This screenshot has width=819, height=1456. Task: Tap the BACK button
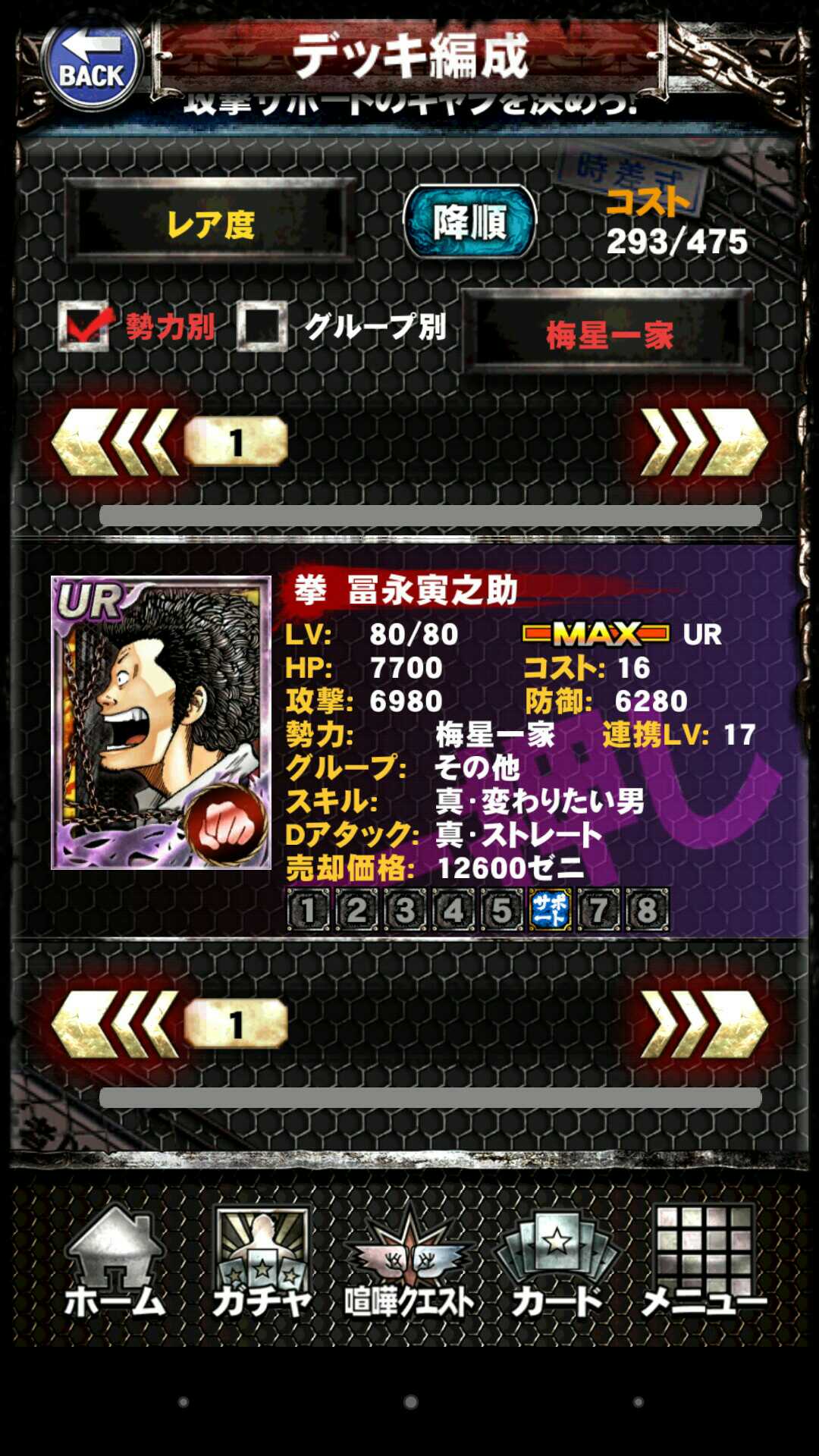tap(93, 67)
